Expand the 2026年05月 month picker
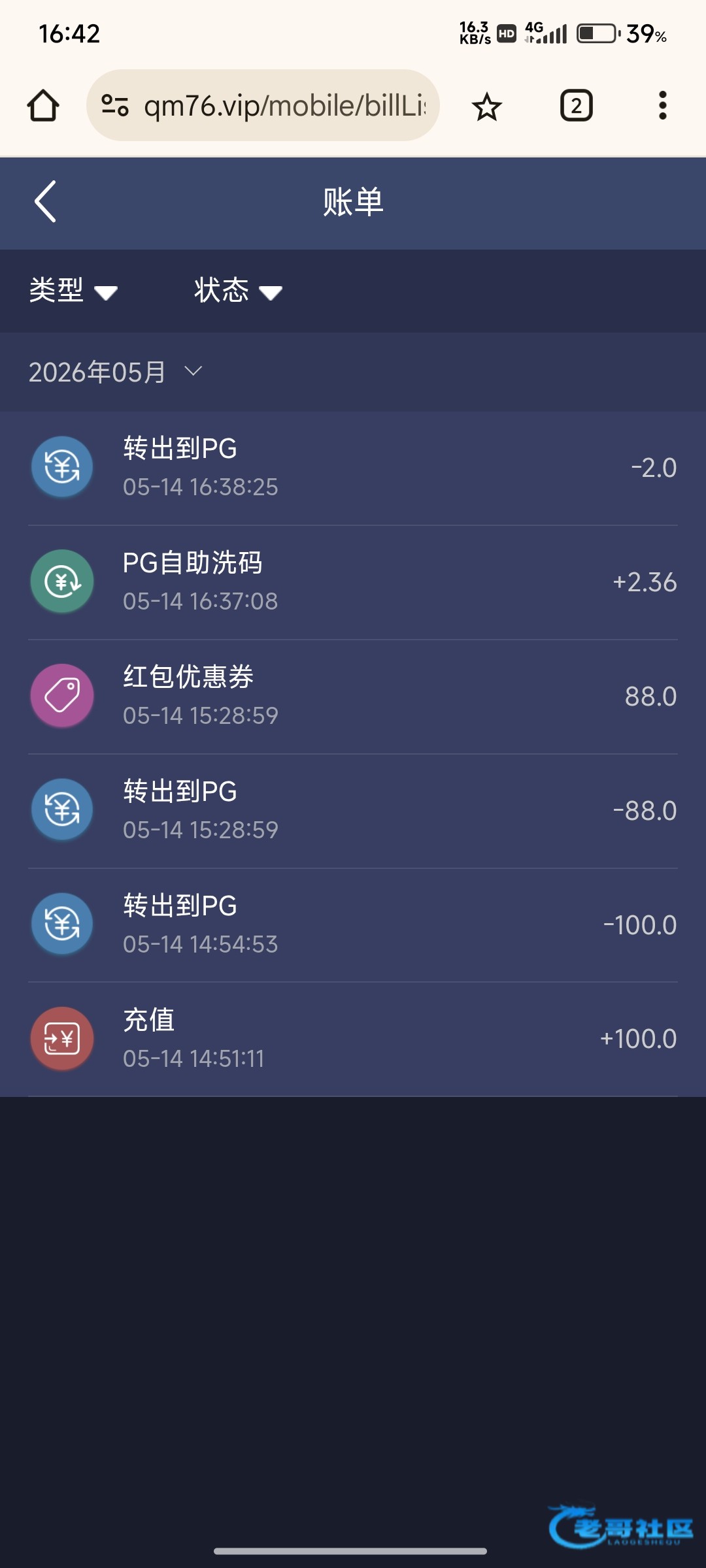This screenshot has height=1568, width=706. [116, 372]
